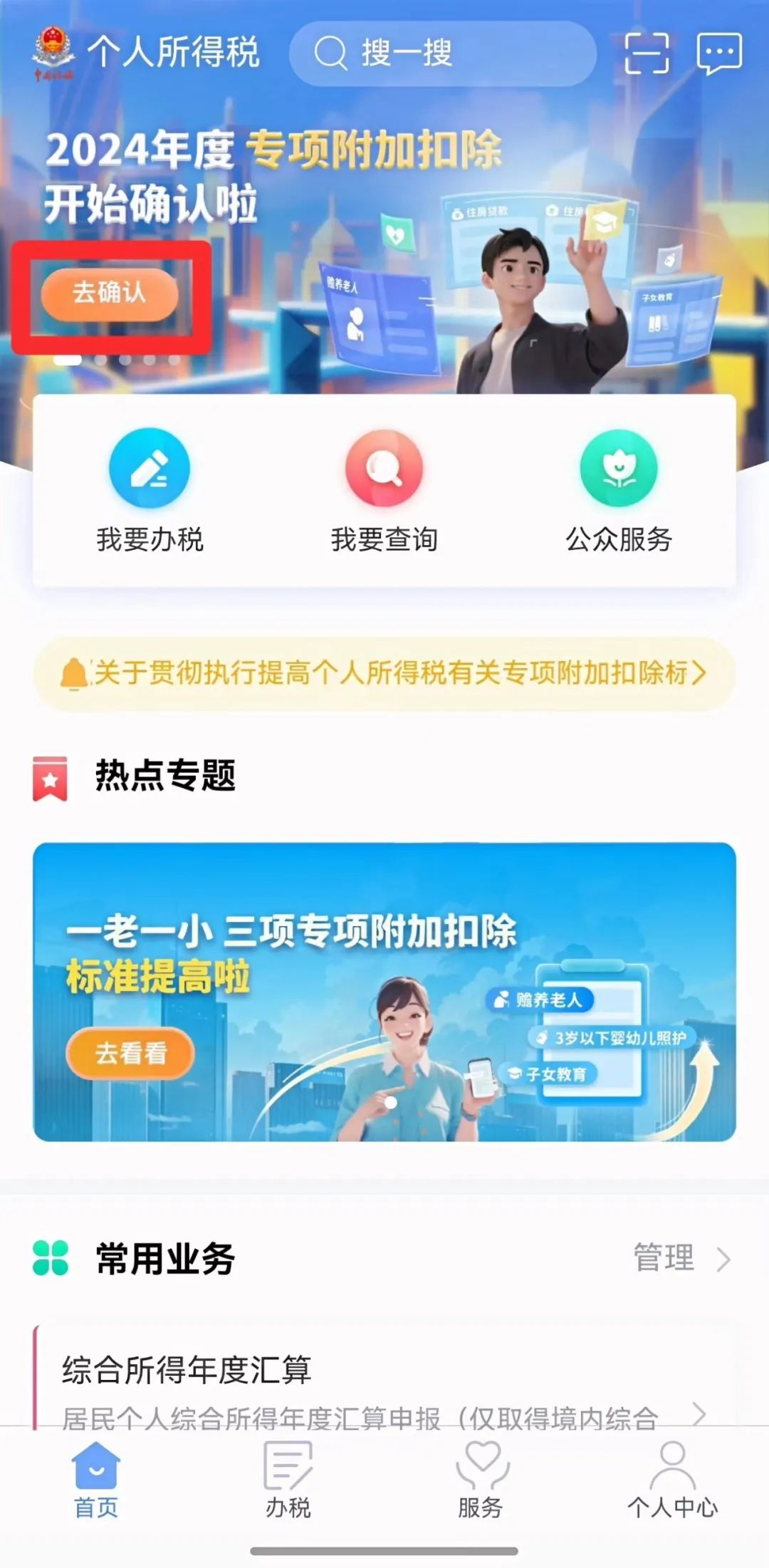Select the 首页 tab
This screenshot has width=769, height=1568.
[96, 1478]
